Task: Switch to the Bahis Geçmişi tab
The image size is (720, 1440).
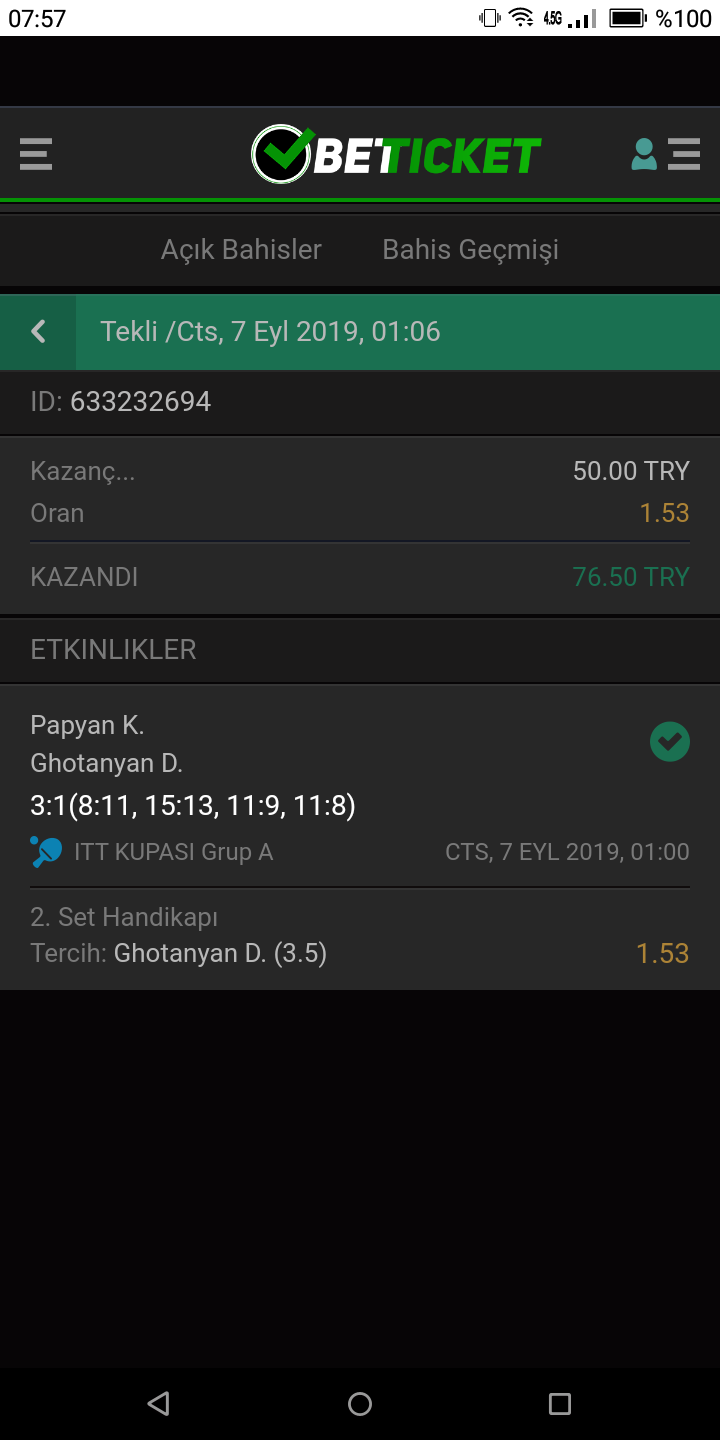Action: pos(470,249)
